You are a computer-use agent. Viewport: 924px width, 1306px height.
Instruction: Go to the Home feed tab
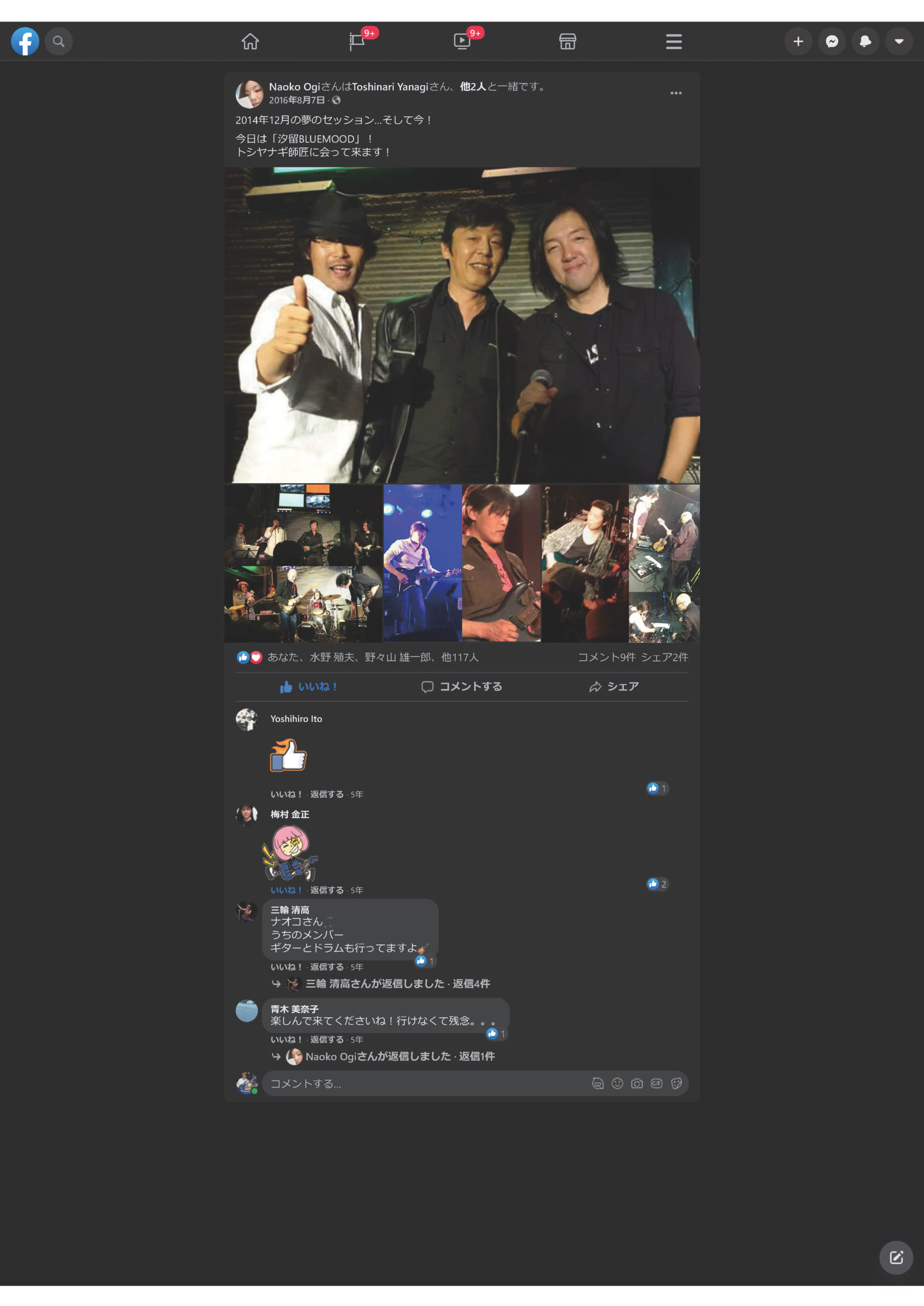coord(250,41)
